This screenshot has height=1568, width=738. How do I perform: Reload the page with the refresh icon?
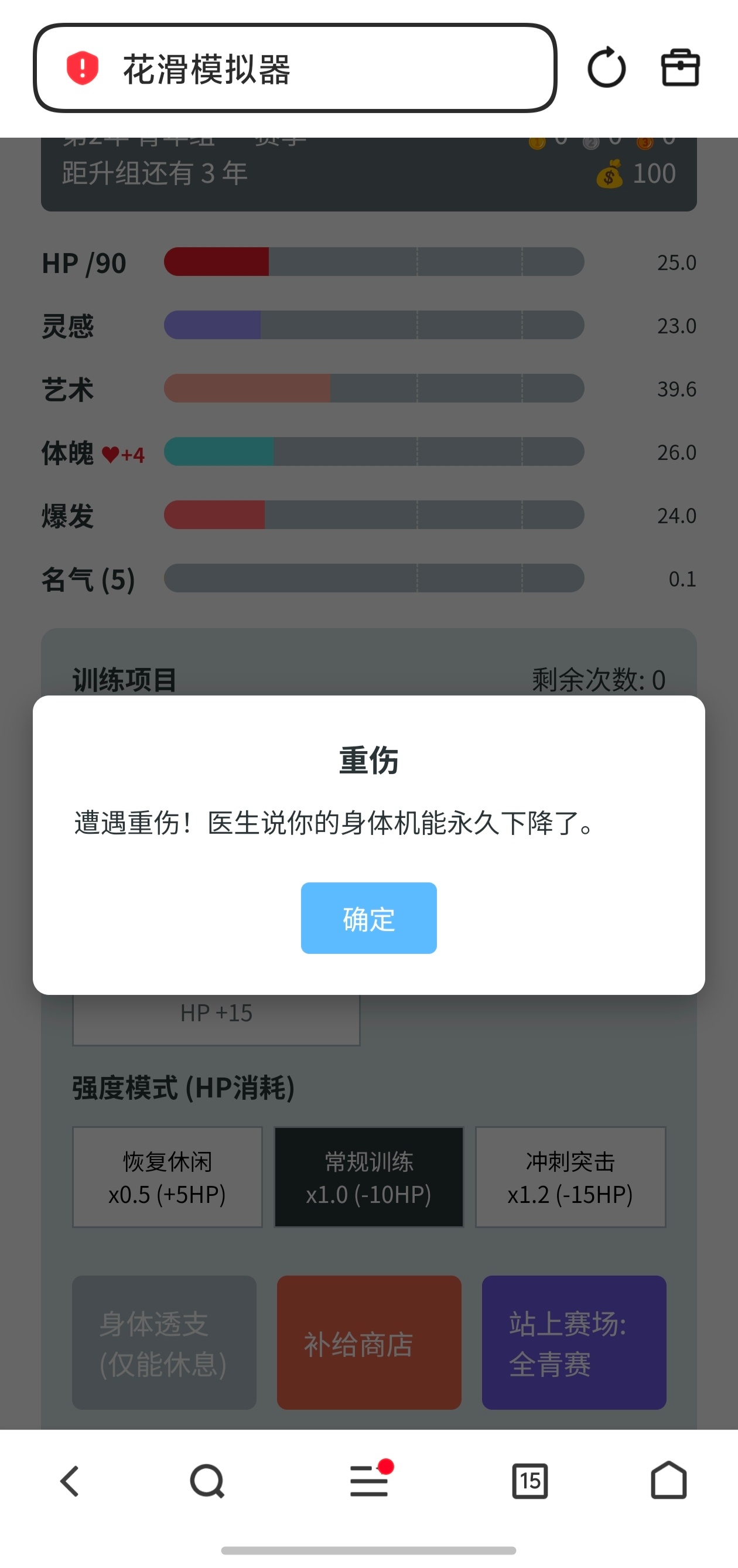pyautogui.click(x=606, y=68)
